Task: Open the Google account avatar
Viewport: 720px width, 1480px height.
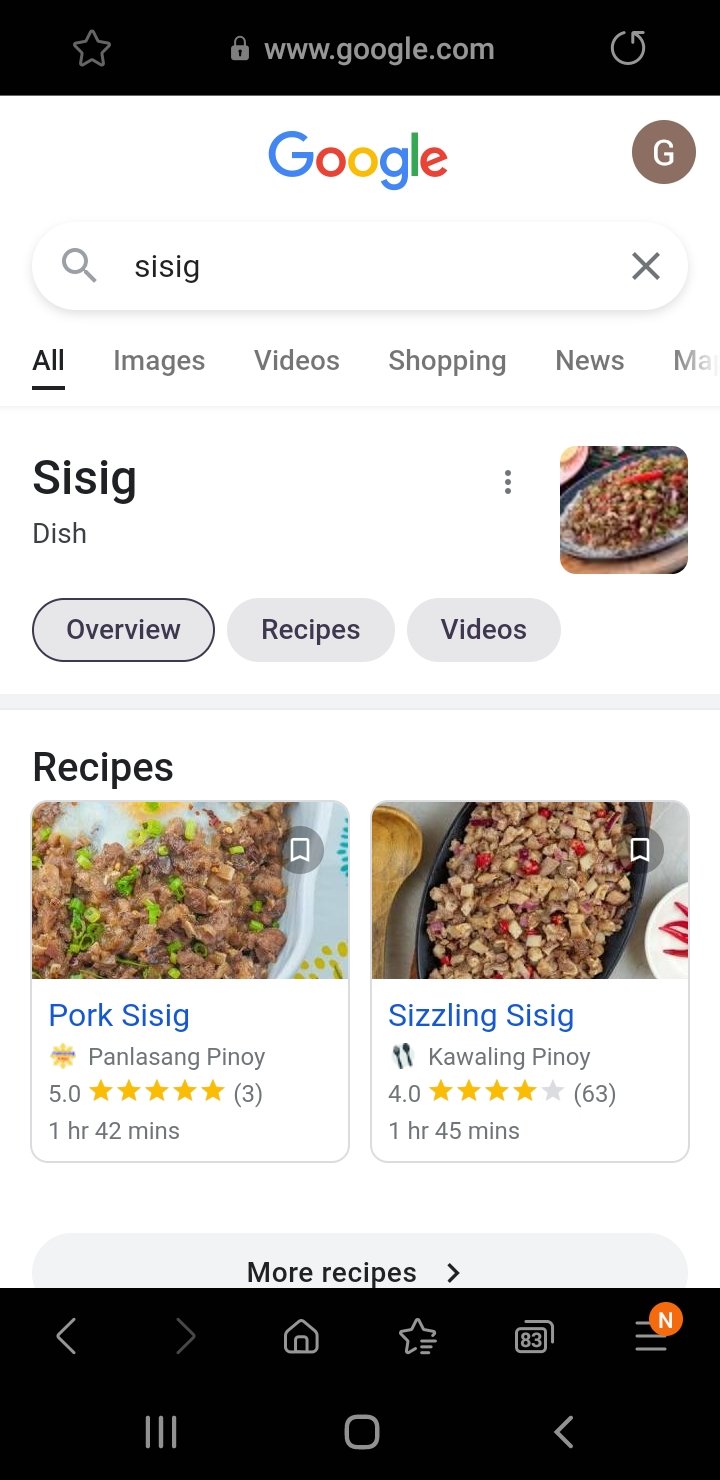Action: [x=663, y=152]
